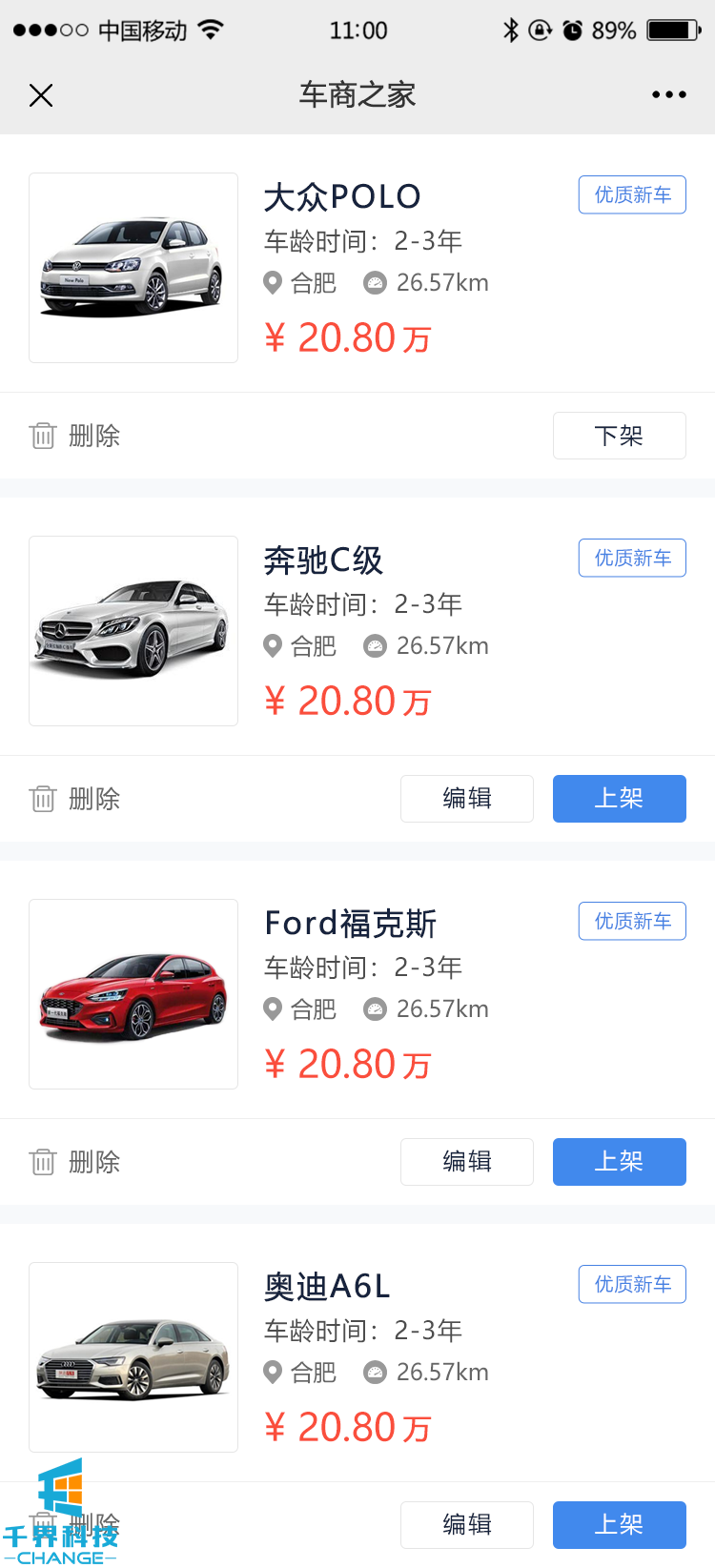Delete the 奔驰C级 listing

tap(75, 799)
